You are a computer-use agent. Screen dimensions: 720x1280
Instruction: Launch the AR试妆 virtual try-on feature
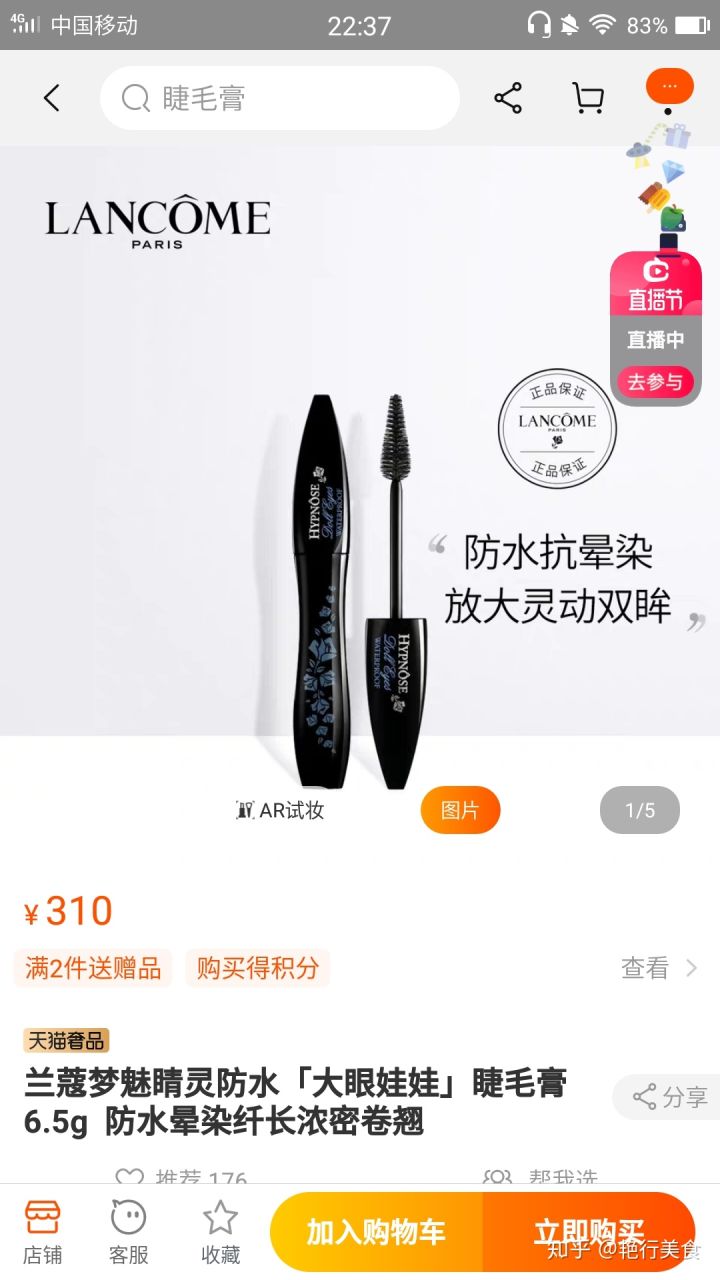click(x=278, y=810)
